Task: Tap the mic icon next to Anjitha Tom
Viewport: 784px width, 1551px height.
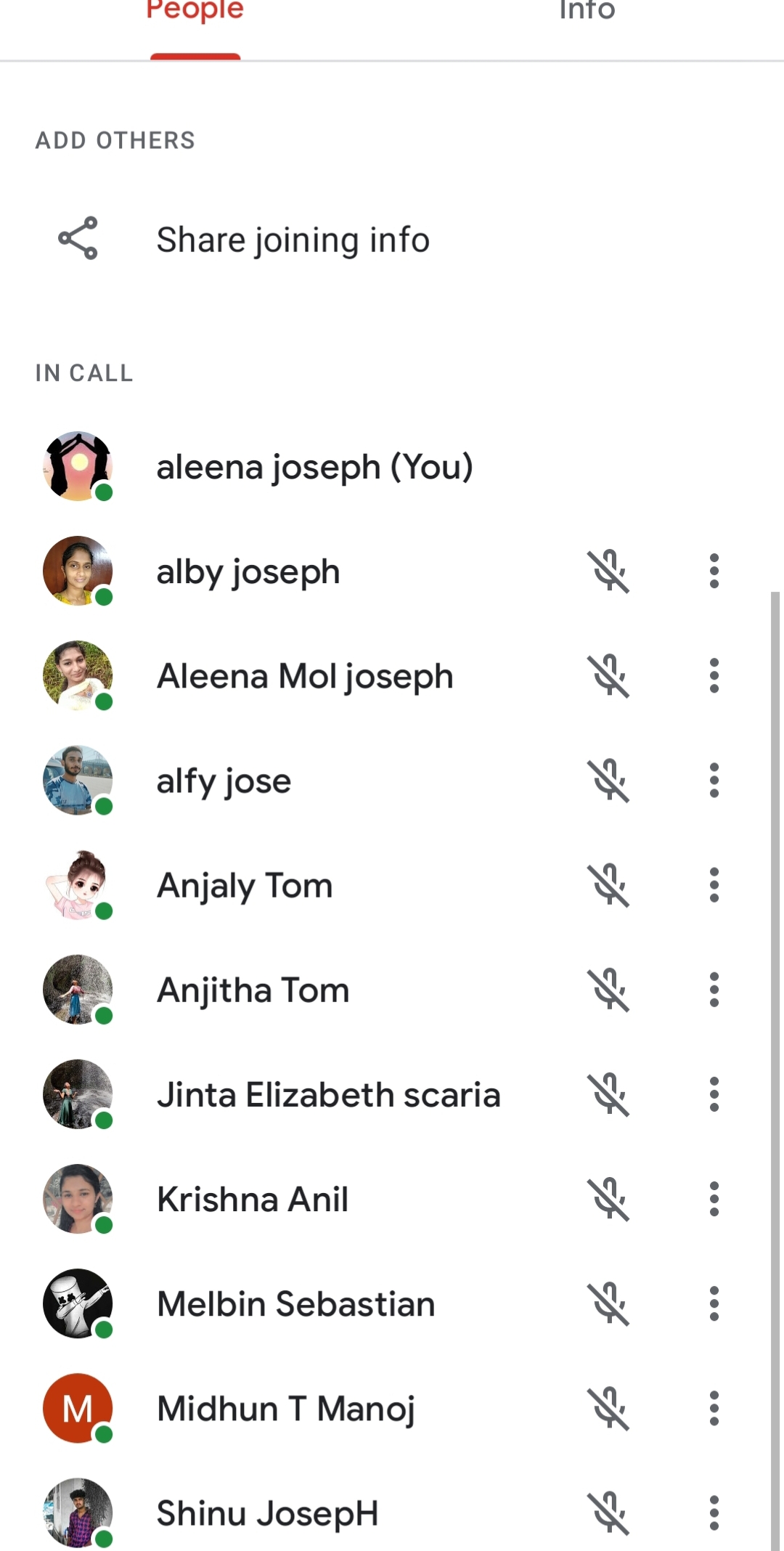Action: (608, 990)
